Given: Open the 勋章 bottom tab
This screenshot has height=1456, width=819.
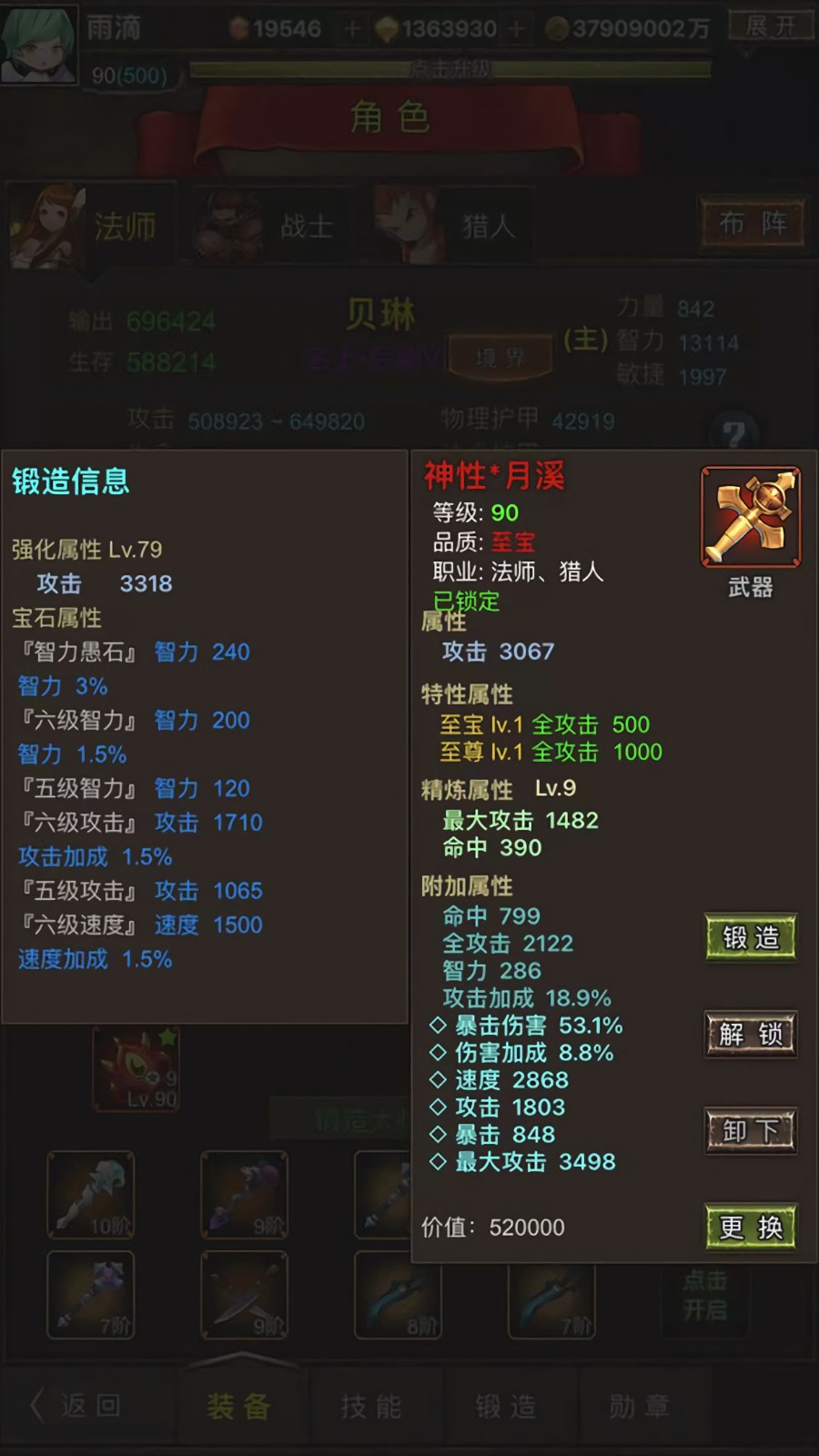Looking at the screenshot, I should coord(639,1407).
